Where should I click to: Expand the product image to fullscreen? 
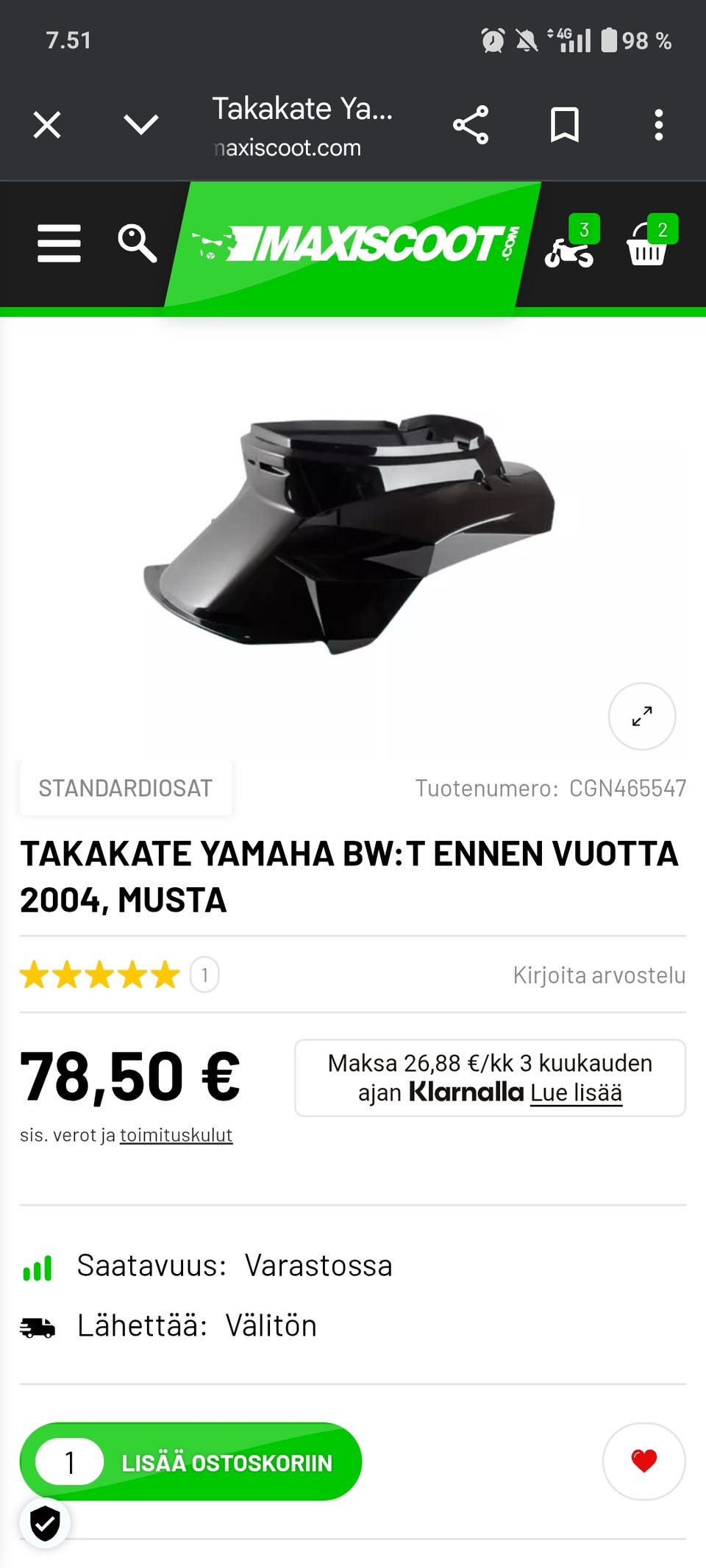coord(641,715)
